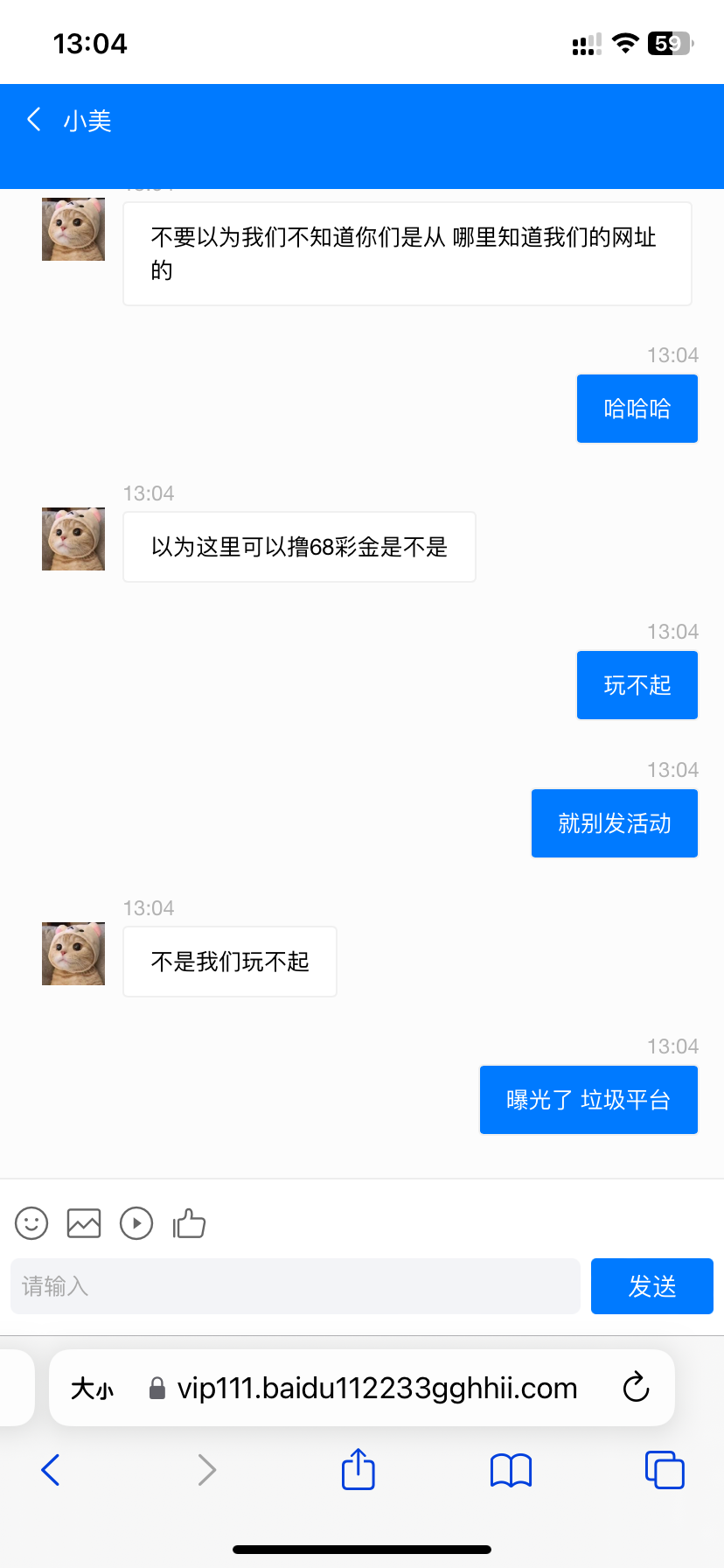Open the Safari share sheet
This screenshot has height=1568, width=724.
pos(359,1469)
